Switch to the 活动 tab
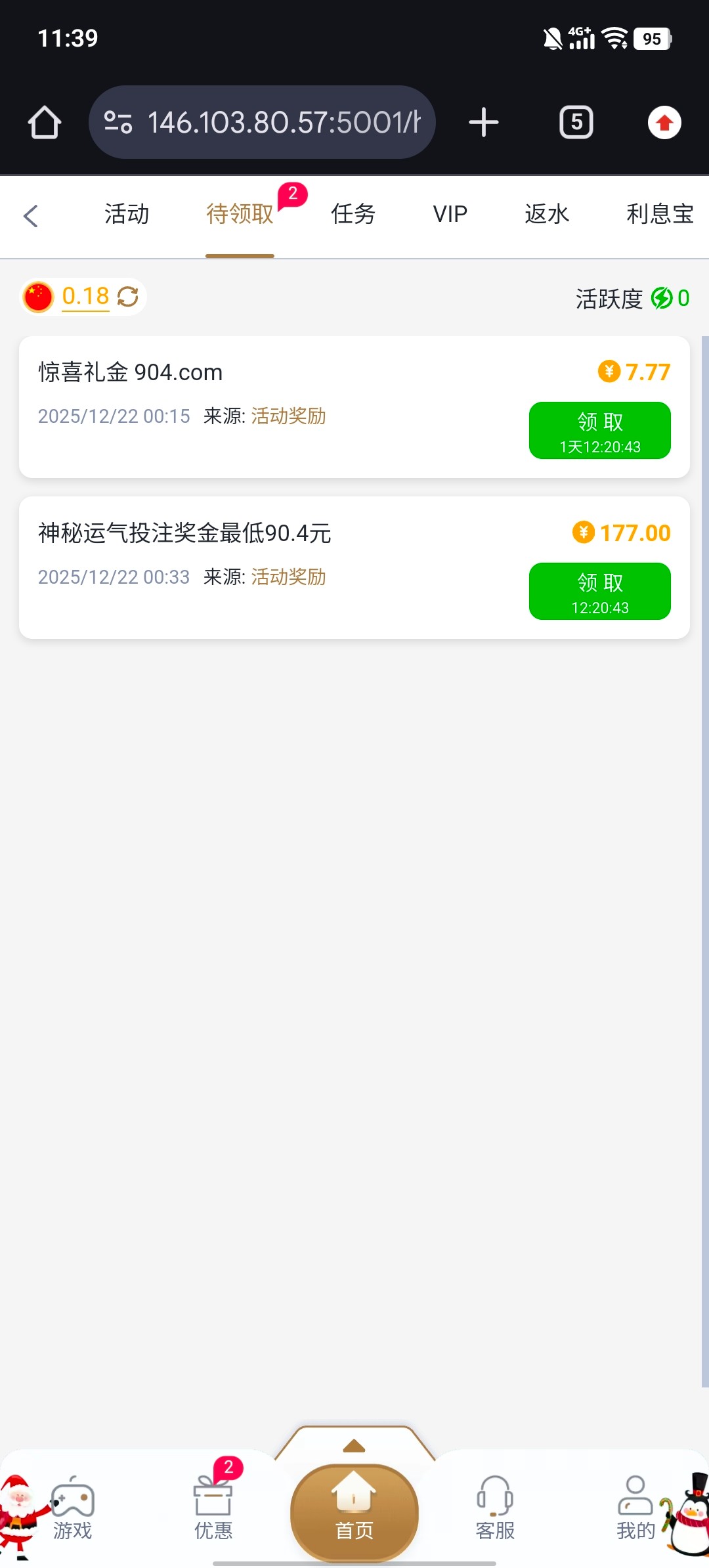709x1568 pixels. click(127, 214)
